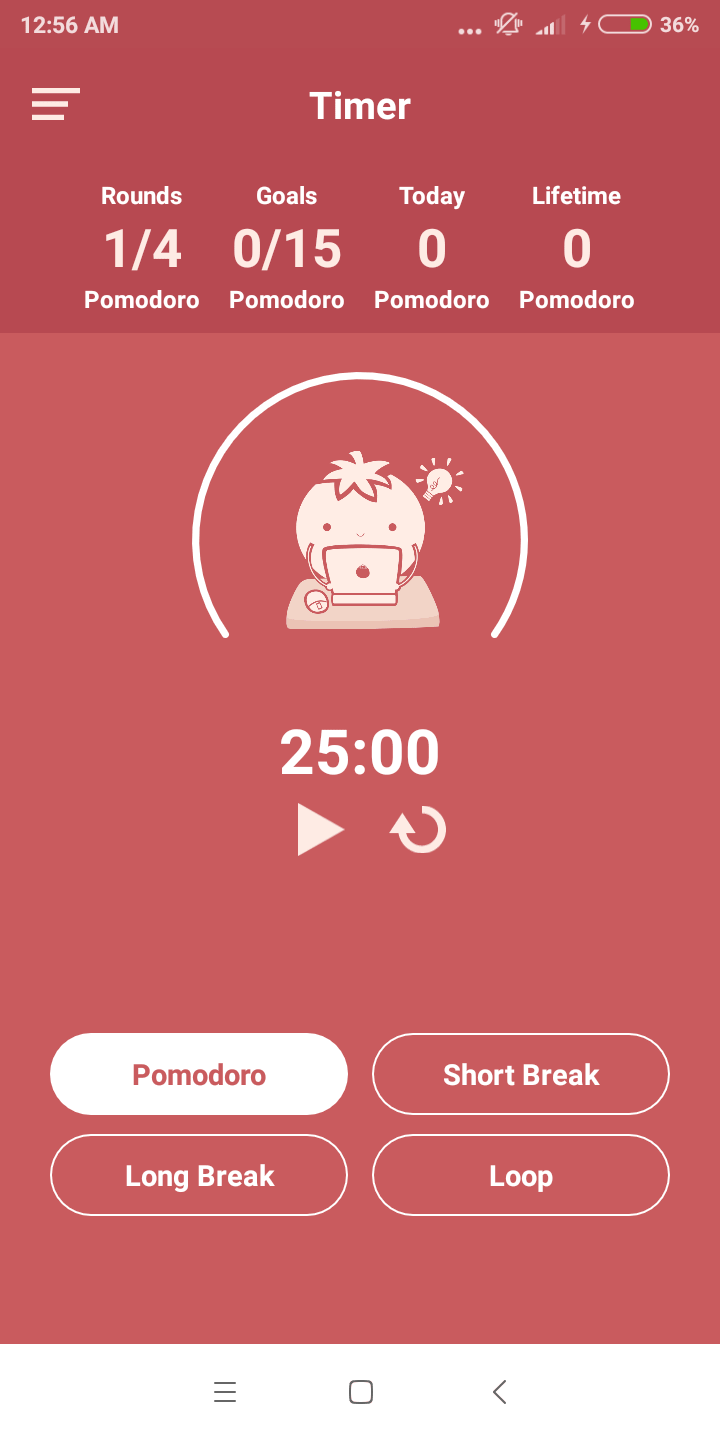This screenshot has height=1440, width=720.
Task: Reset the timer countdown
Action: coord(418,830)
